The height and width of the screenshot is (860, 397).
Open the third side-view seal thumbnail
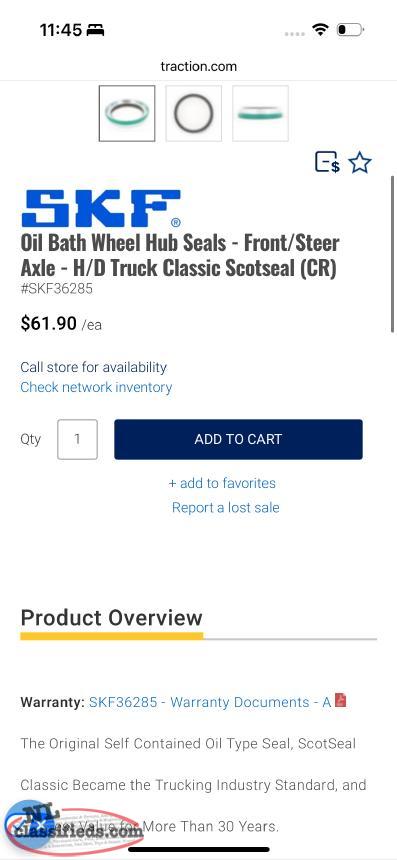point(260,114)
